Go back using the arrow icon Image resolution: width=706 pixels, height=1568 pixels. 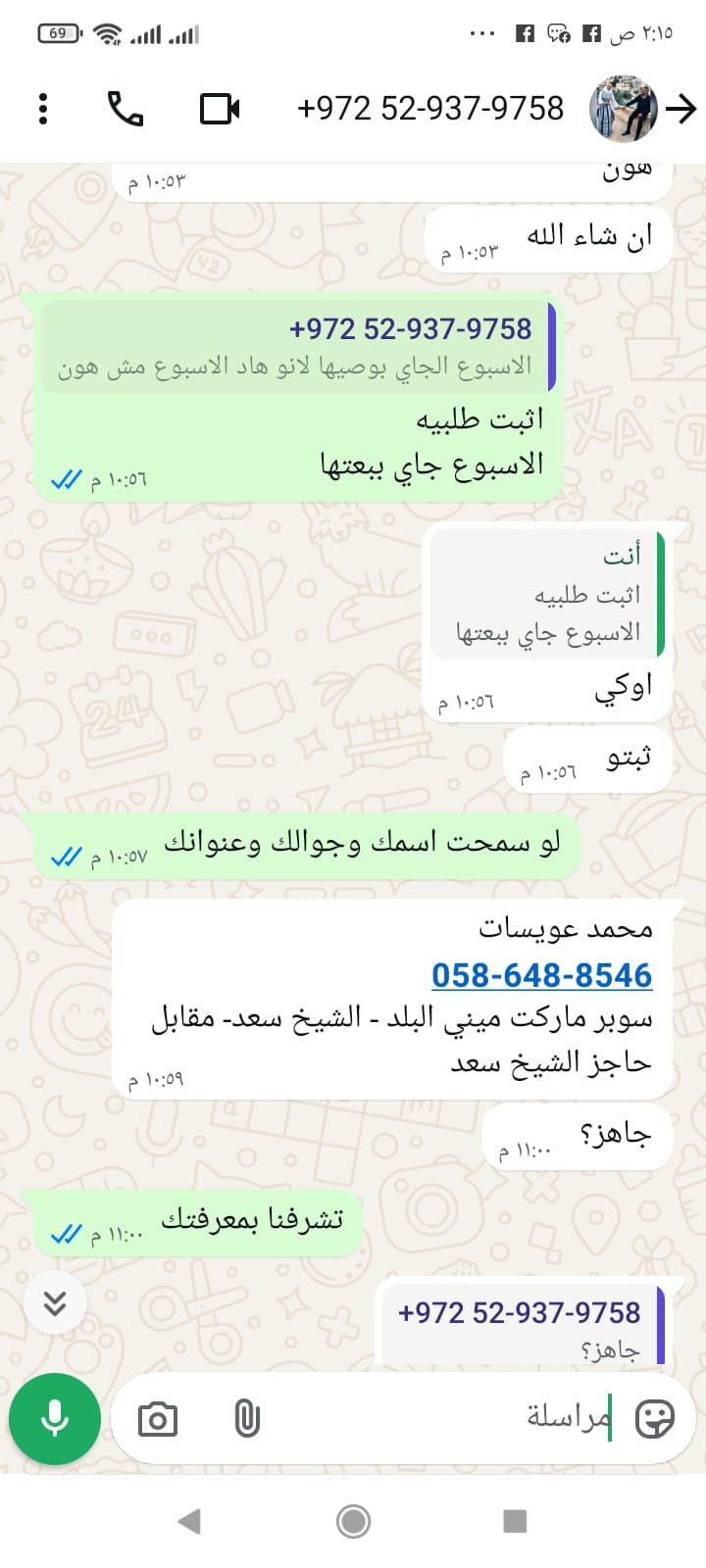point(681,109)
